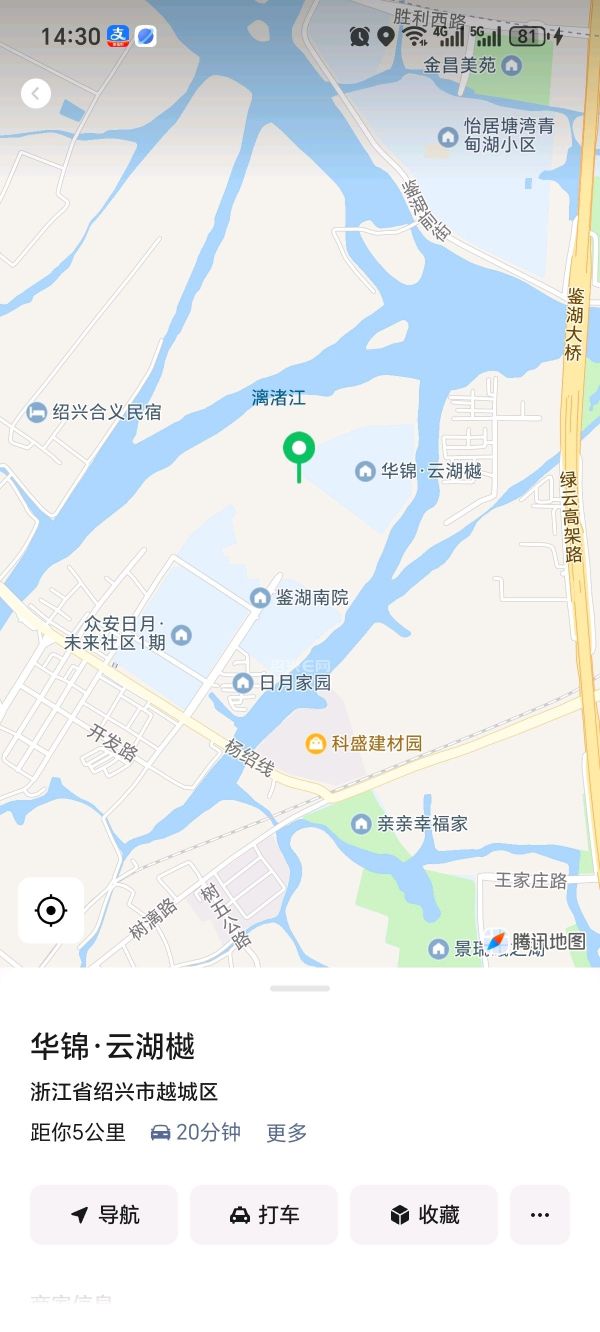Open the three-dot more options button

click(x=540, y=1215)
